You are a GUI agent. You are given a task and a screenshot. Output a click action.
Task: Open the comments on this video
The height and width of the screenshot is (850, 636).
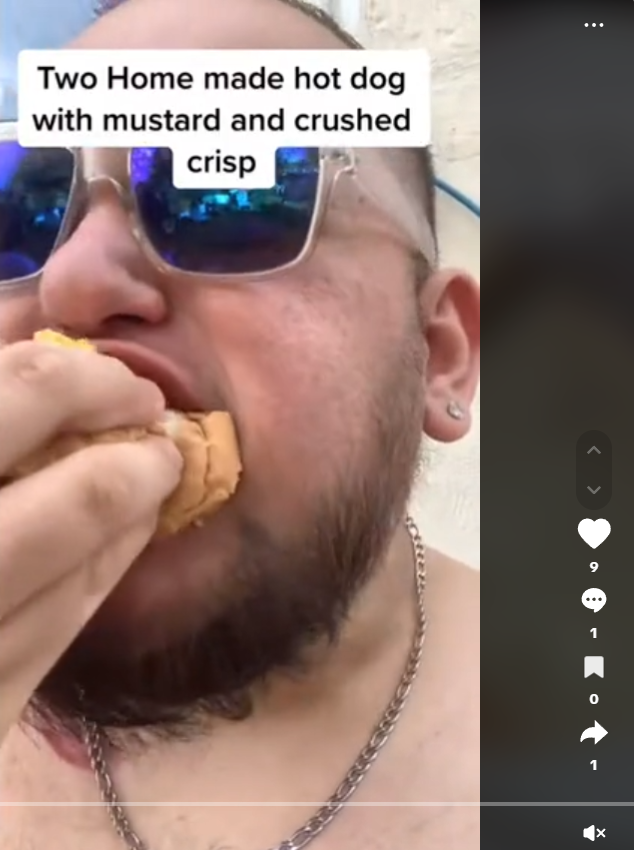pos(594,600)
